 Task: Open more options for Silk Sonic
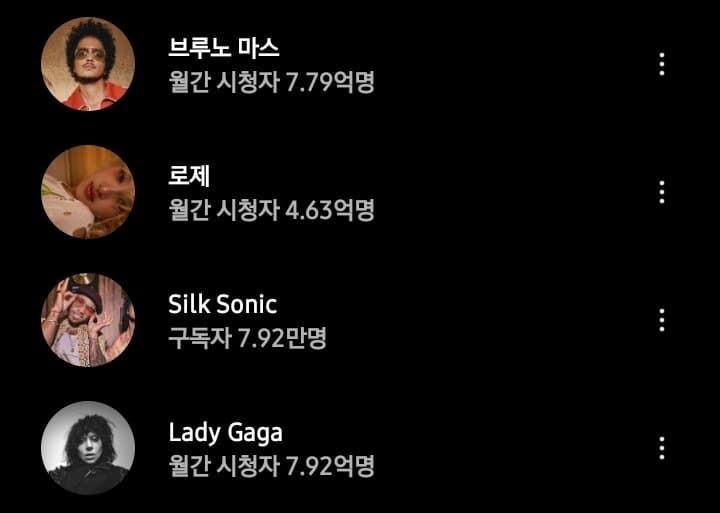(x=661, y=320)
